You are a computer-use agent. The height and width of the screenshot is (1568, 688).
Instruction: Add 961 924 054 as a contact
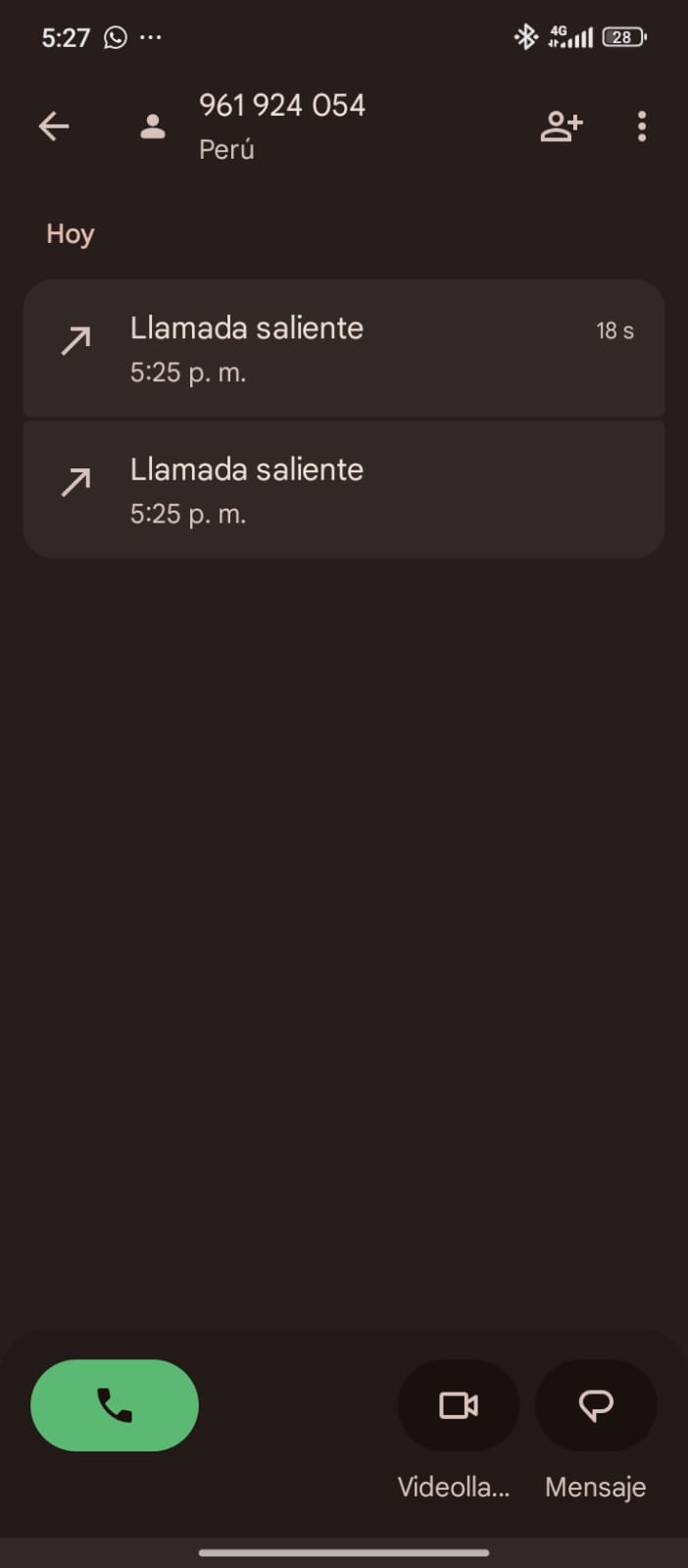pos(562,126)
